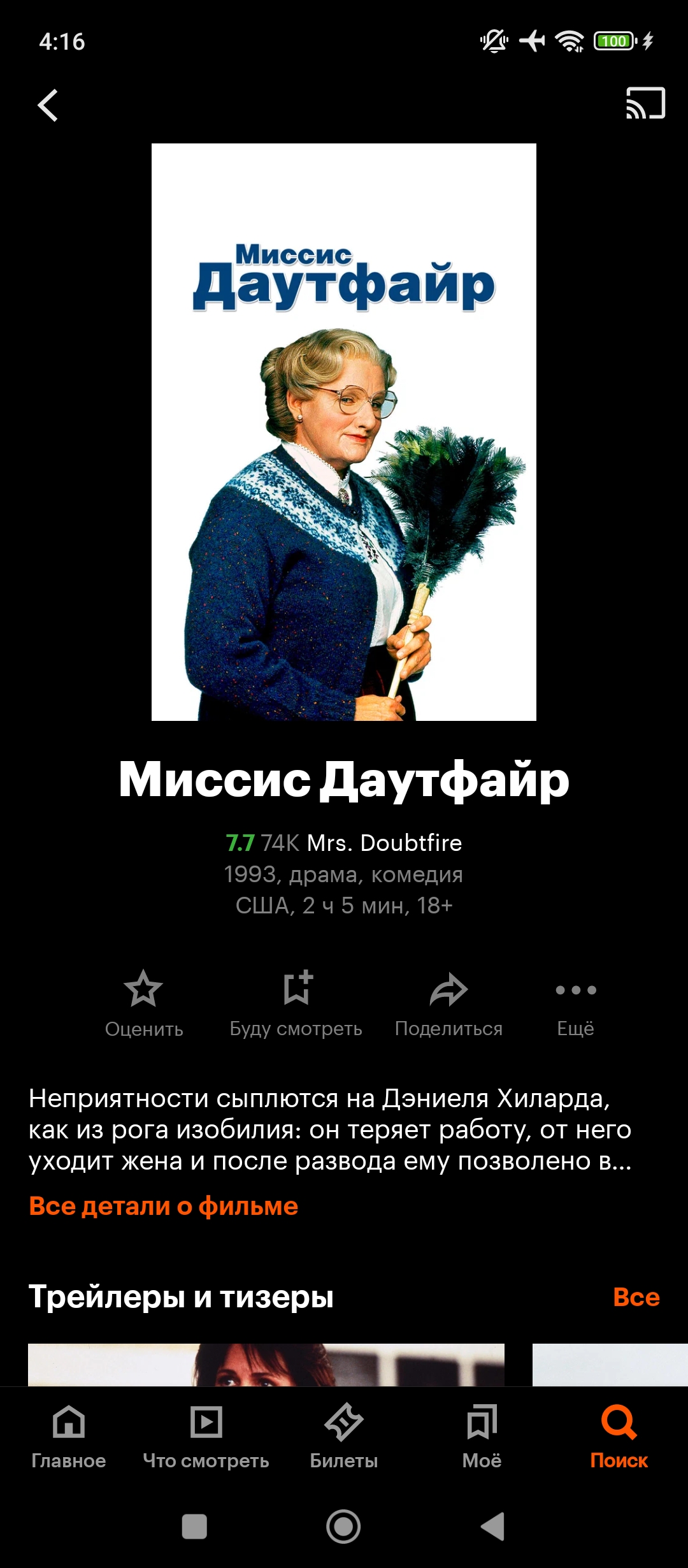The width and height of the screenshot is (688, 1568).
Task: Open Все детали о фильме link
Action: (x=164, y=1206)
